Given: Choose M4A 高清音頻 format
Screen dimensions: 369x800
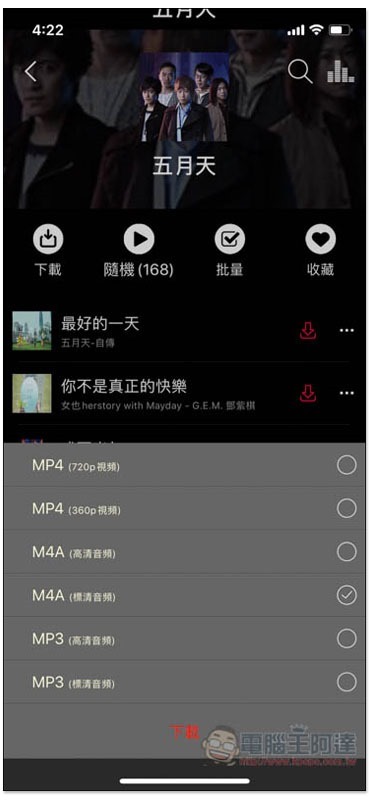Looking at the screenshot, I should [184, 552].
